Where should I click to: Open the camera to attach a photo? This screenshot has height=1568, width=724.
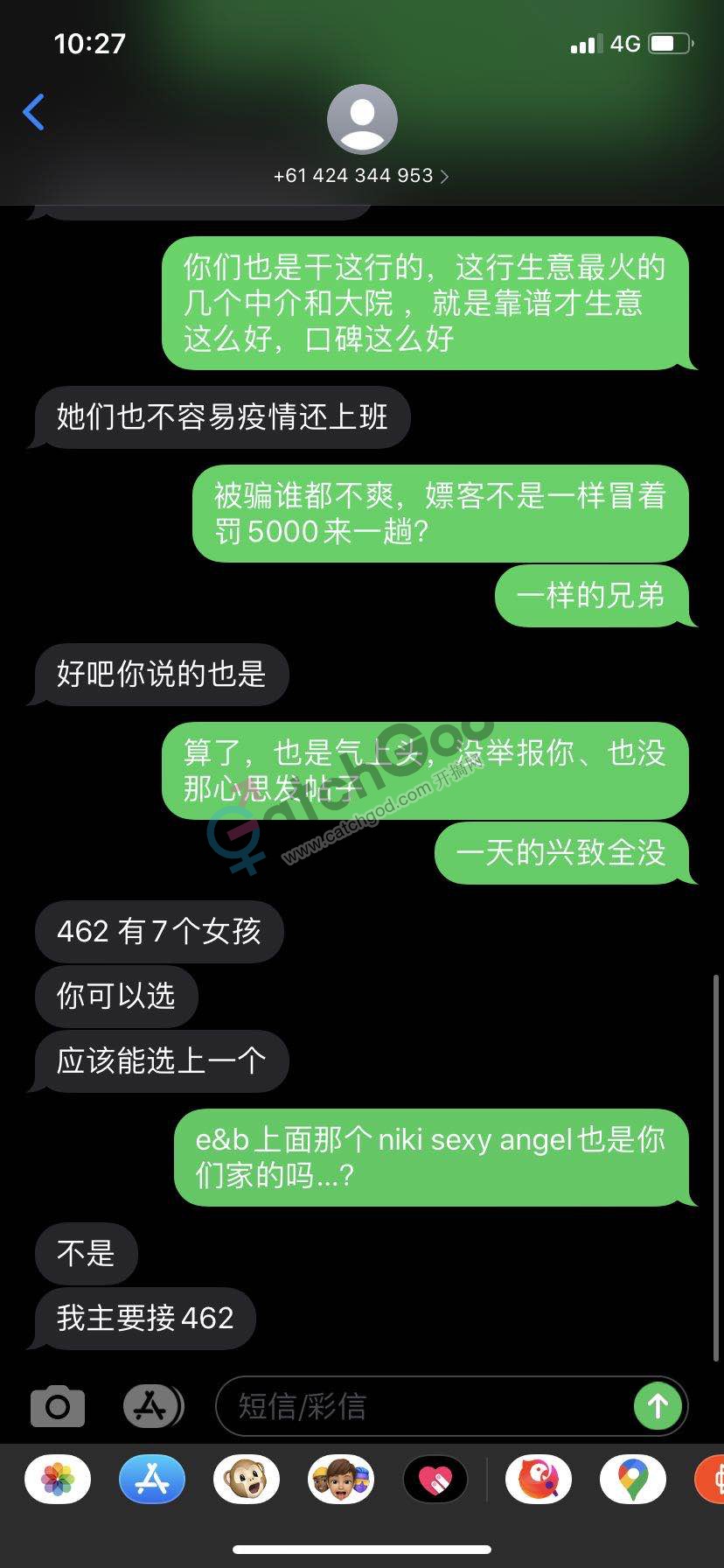click(x=58, y=1406)
